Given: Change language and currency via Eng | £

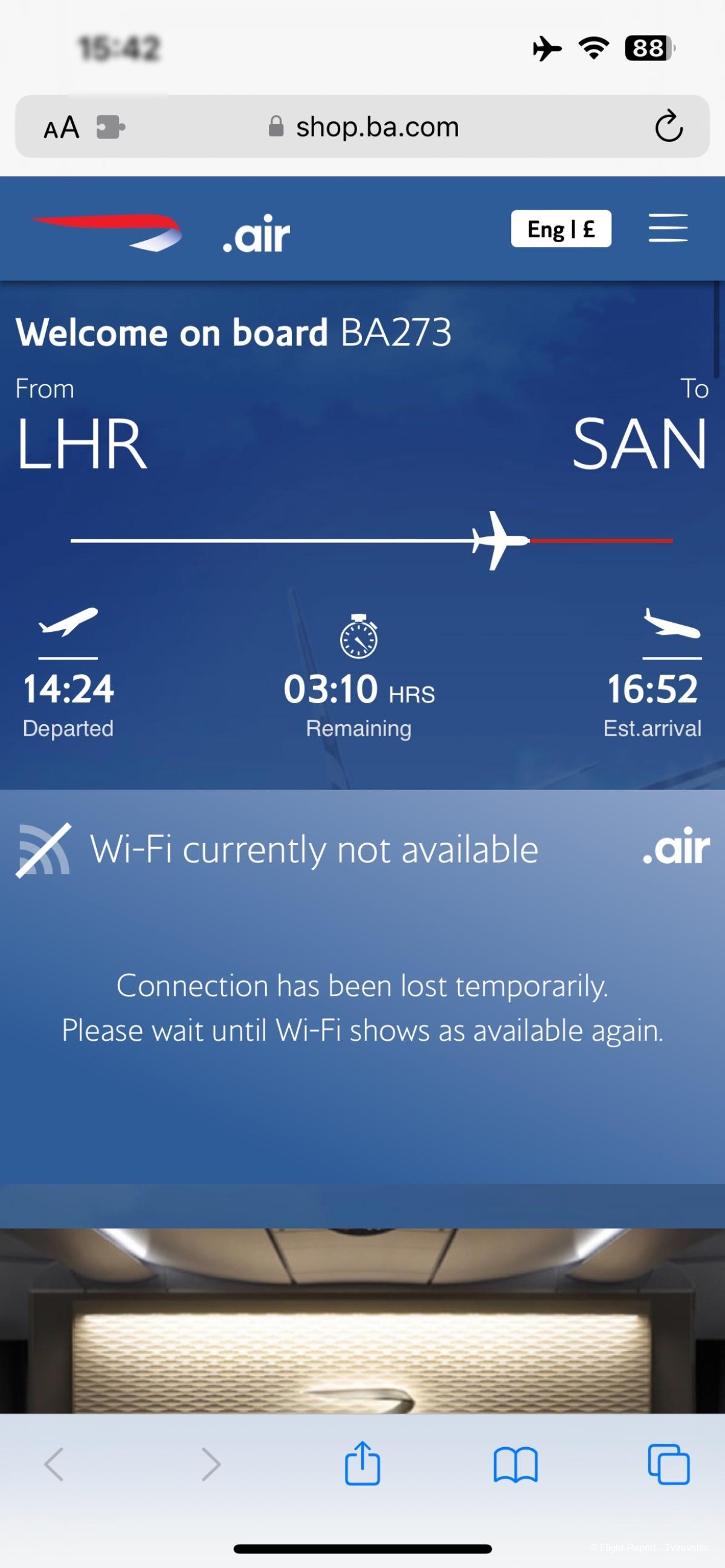Looking at the screenshot, I should (x=561, y=229).
